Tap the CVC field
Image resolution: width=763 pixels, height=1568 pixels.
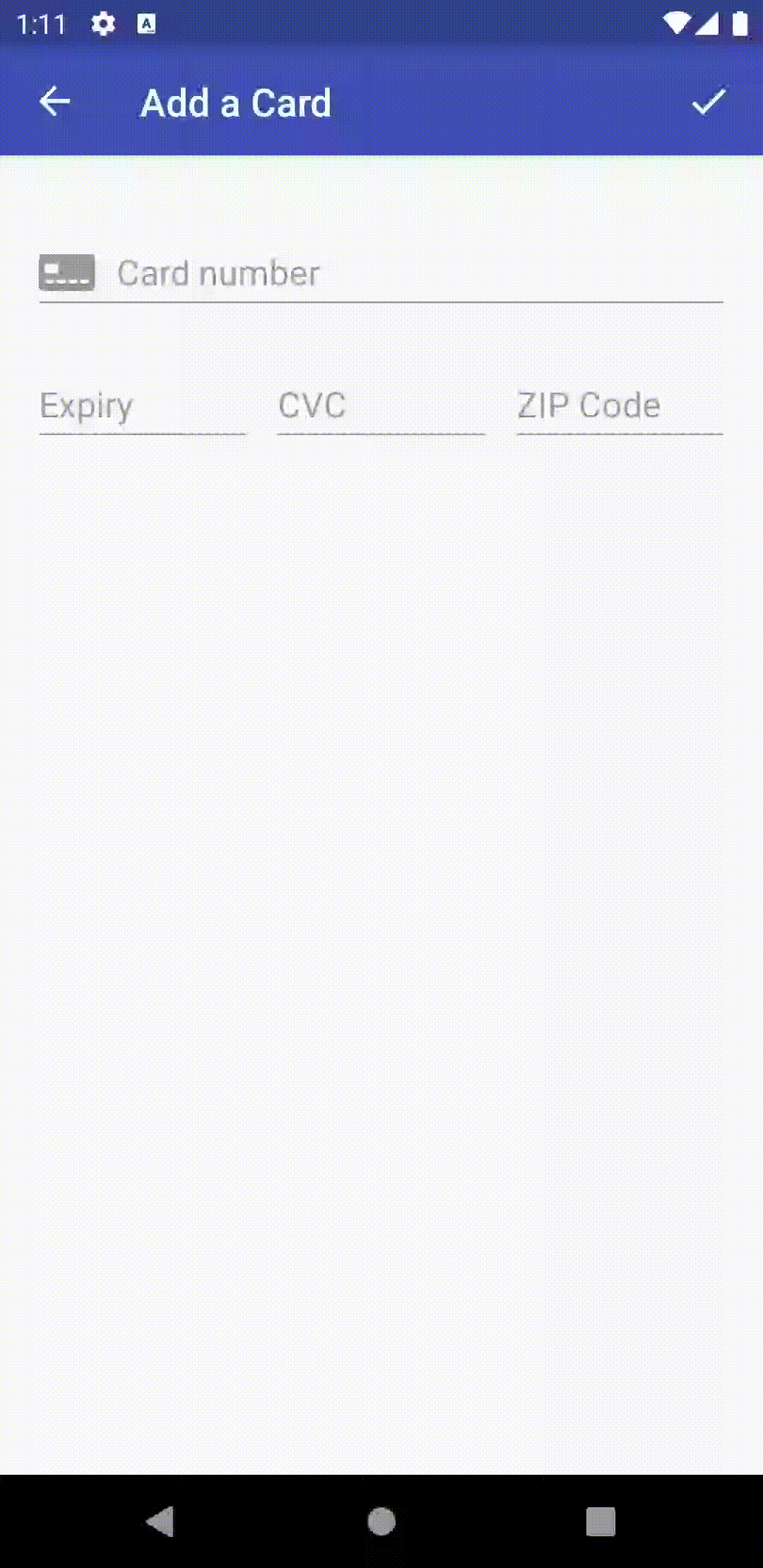[381, 406]
